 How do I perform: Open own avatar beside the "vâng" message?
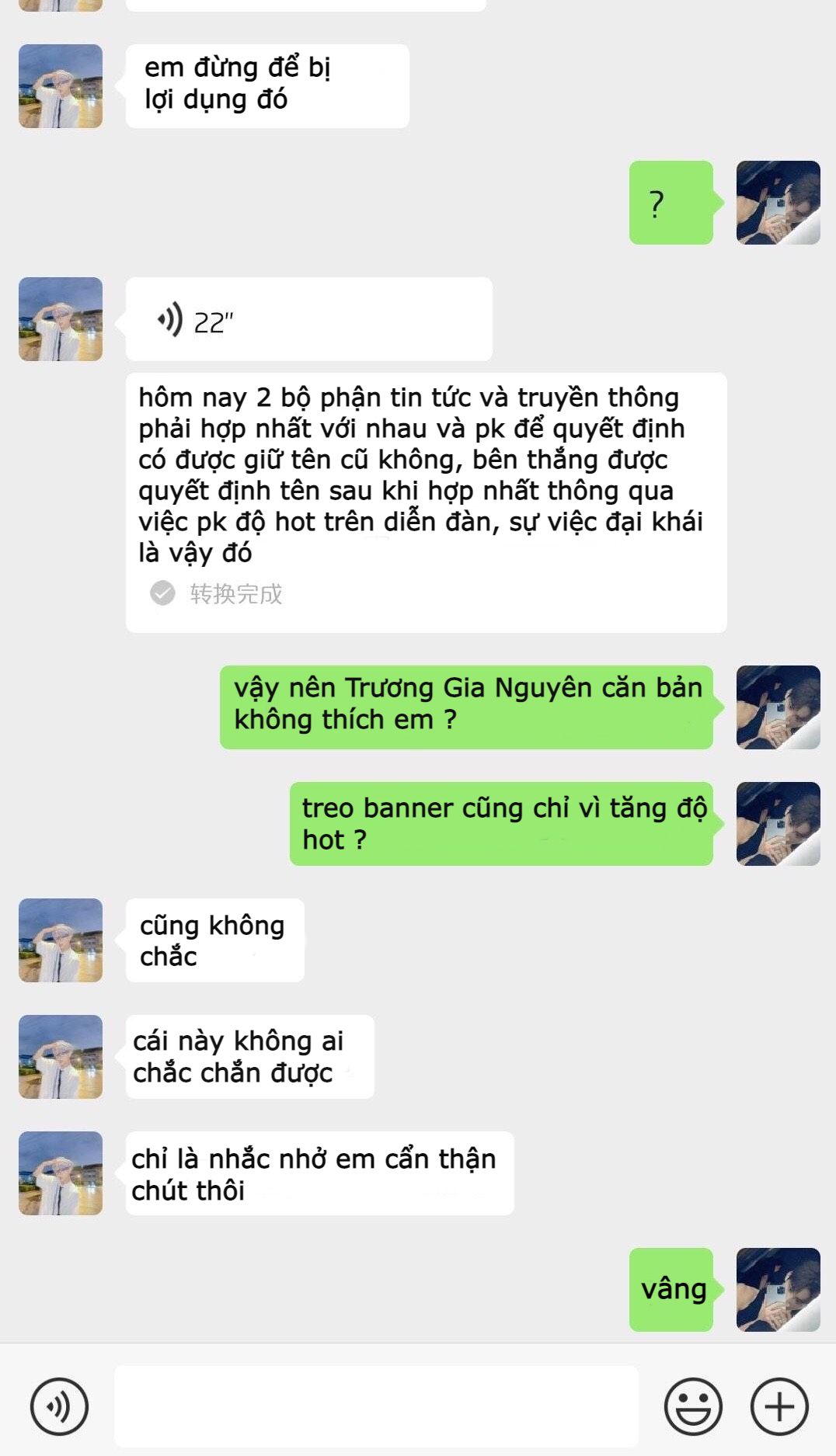tap(778, 1289)
